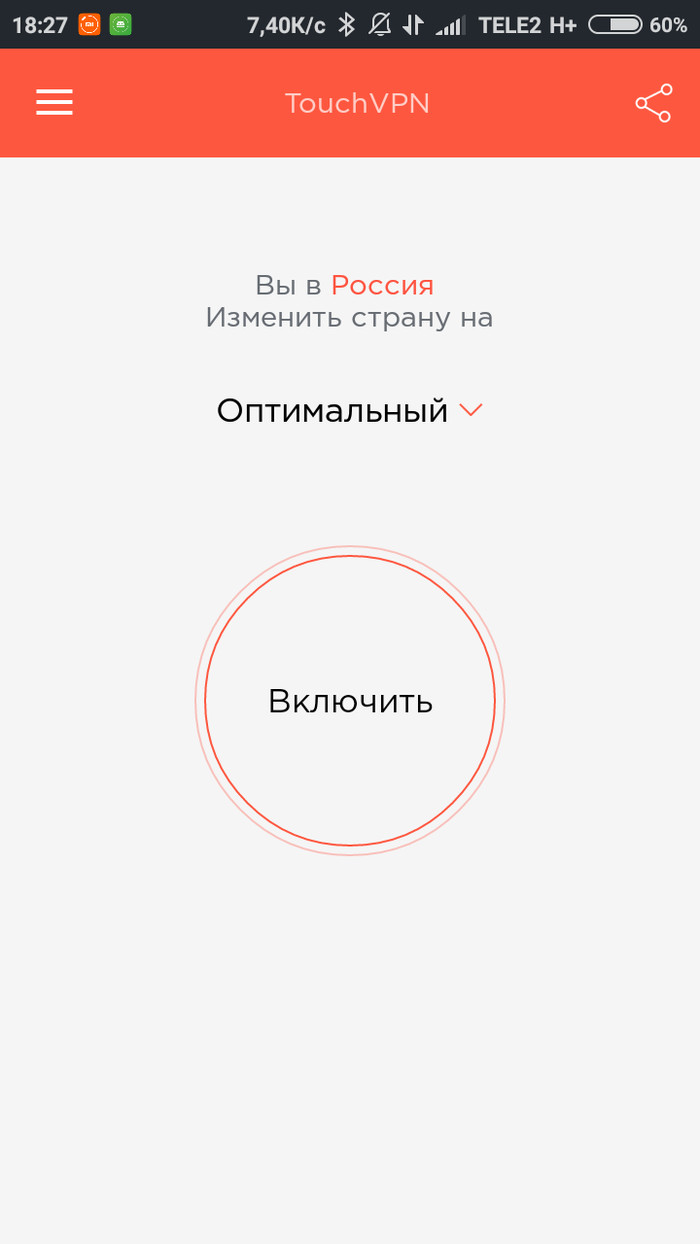Share the TouchVPN app
This screenshot has height=1244, width=700.
[x=653, y=103]
